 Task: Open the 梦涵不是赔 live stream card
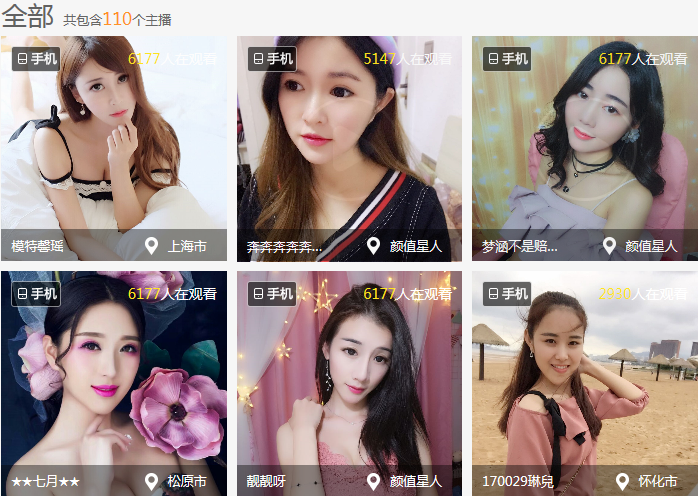584,148
